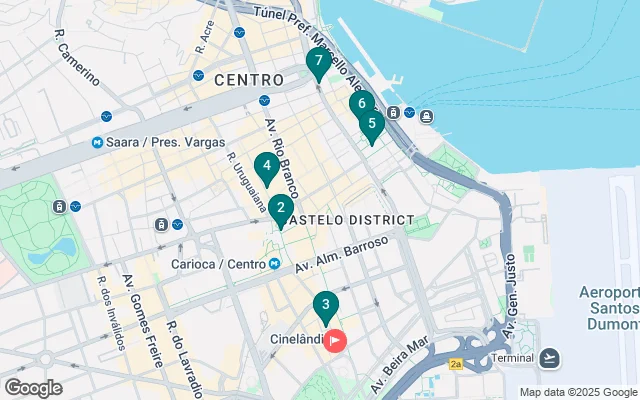Open map pin number 7

[318, 61]
